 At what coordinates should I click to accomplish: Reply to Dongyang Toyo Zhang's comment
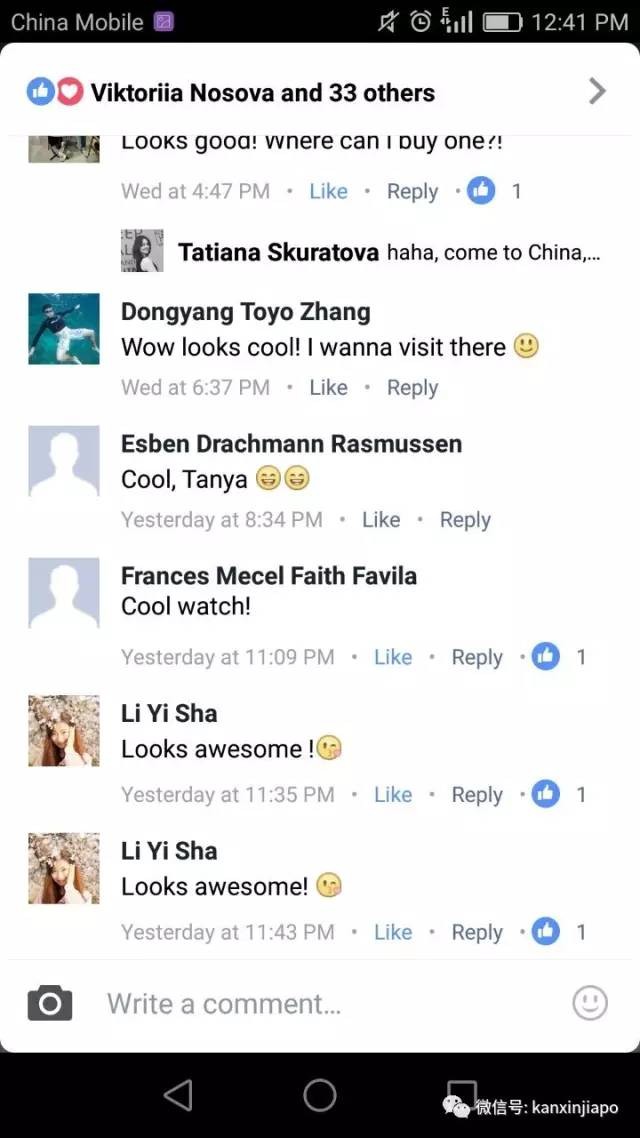412,388
